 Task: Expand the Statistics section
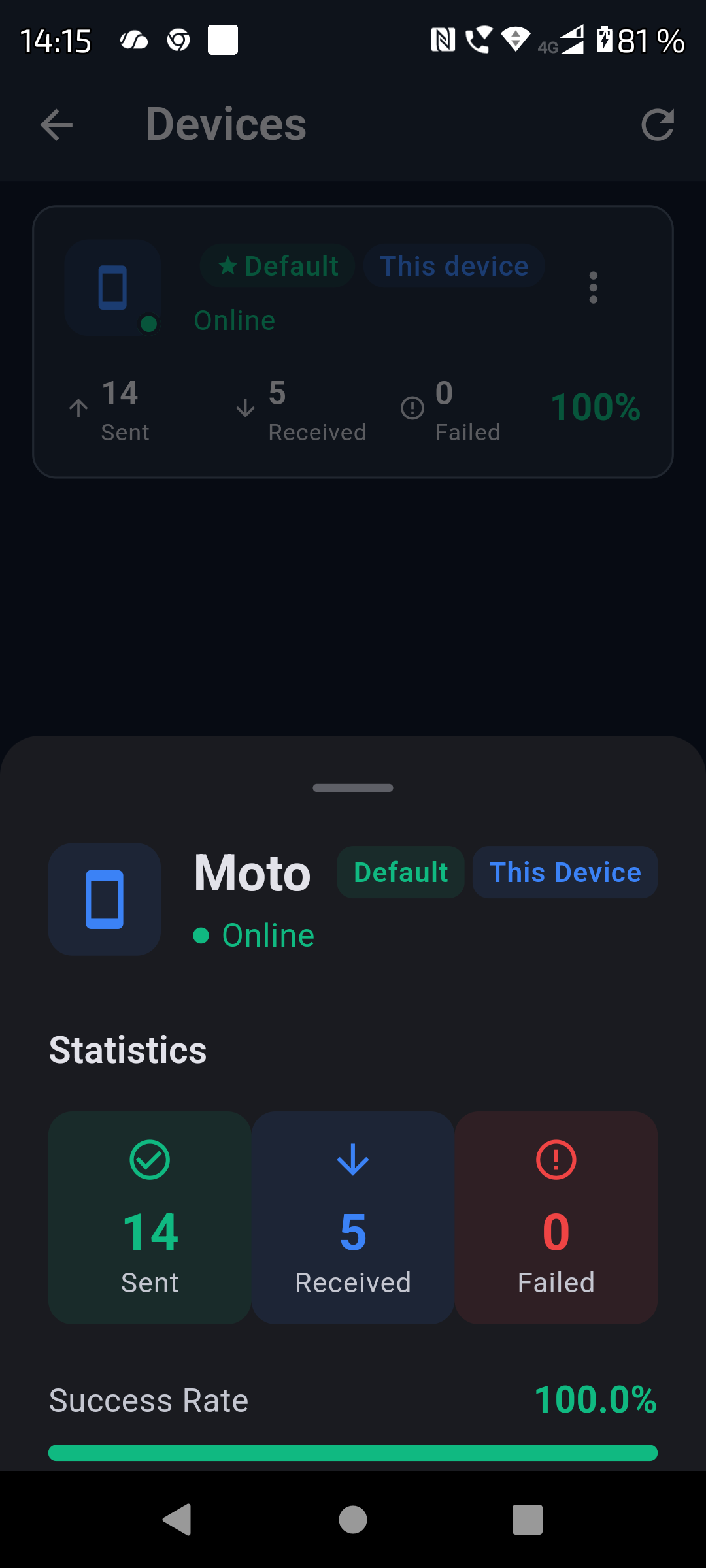click(x=127, y=1050)
